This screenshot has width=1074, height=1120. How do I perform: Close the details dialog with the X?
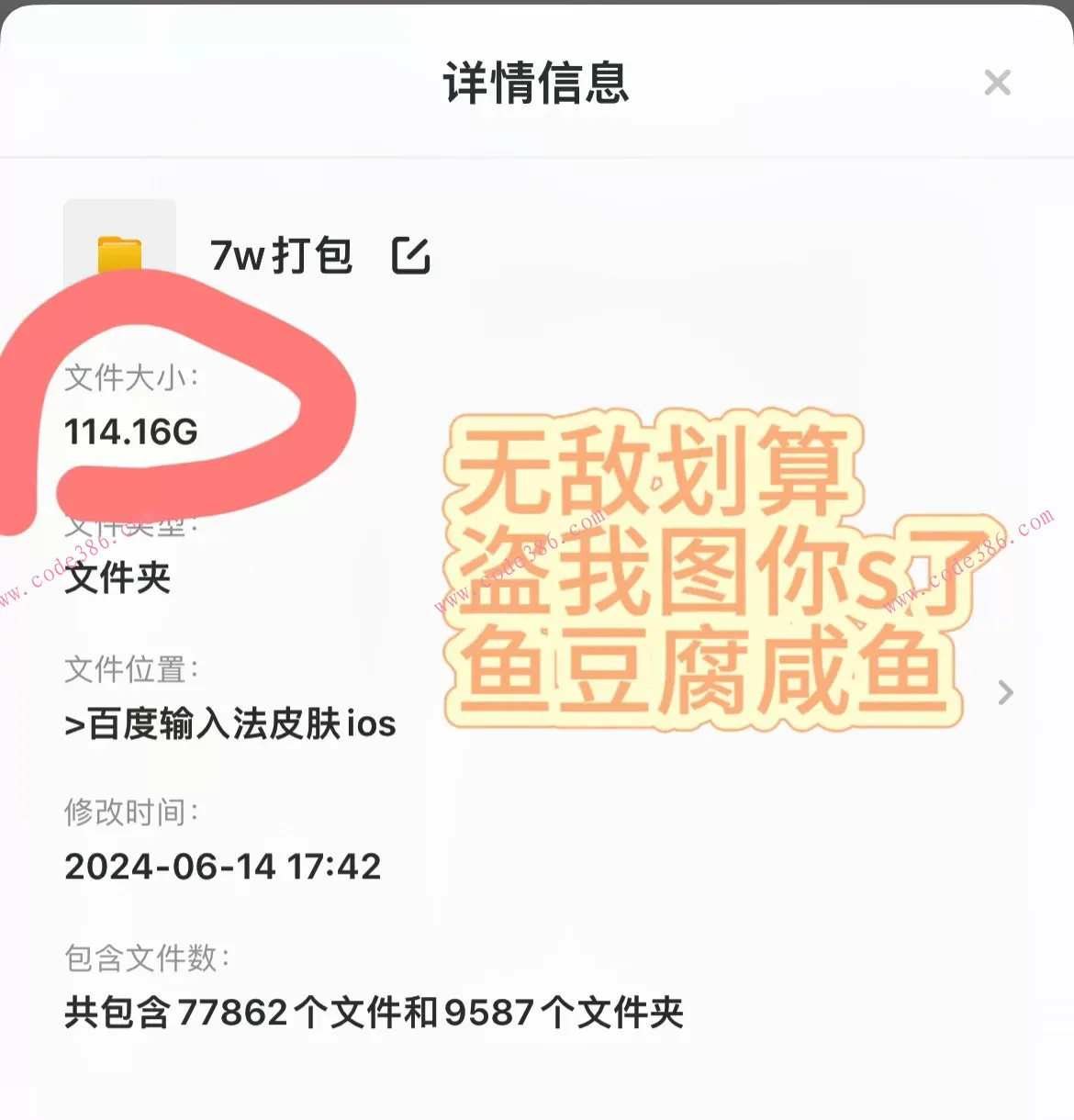(x=997, y=83)
